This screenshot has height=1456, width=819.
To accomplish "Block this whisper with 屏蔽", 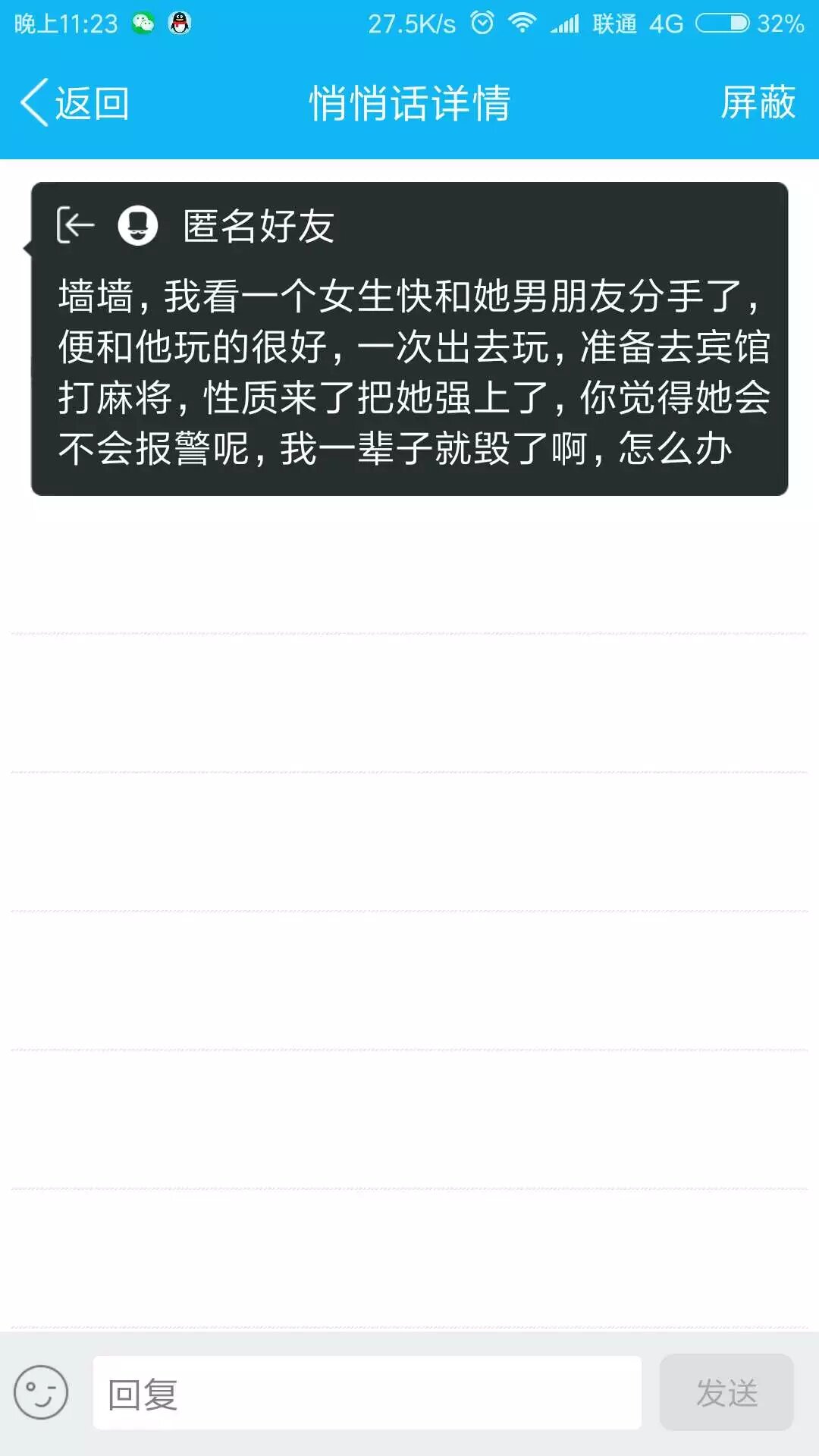I will tap(758, 103).
